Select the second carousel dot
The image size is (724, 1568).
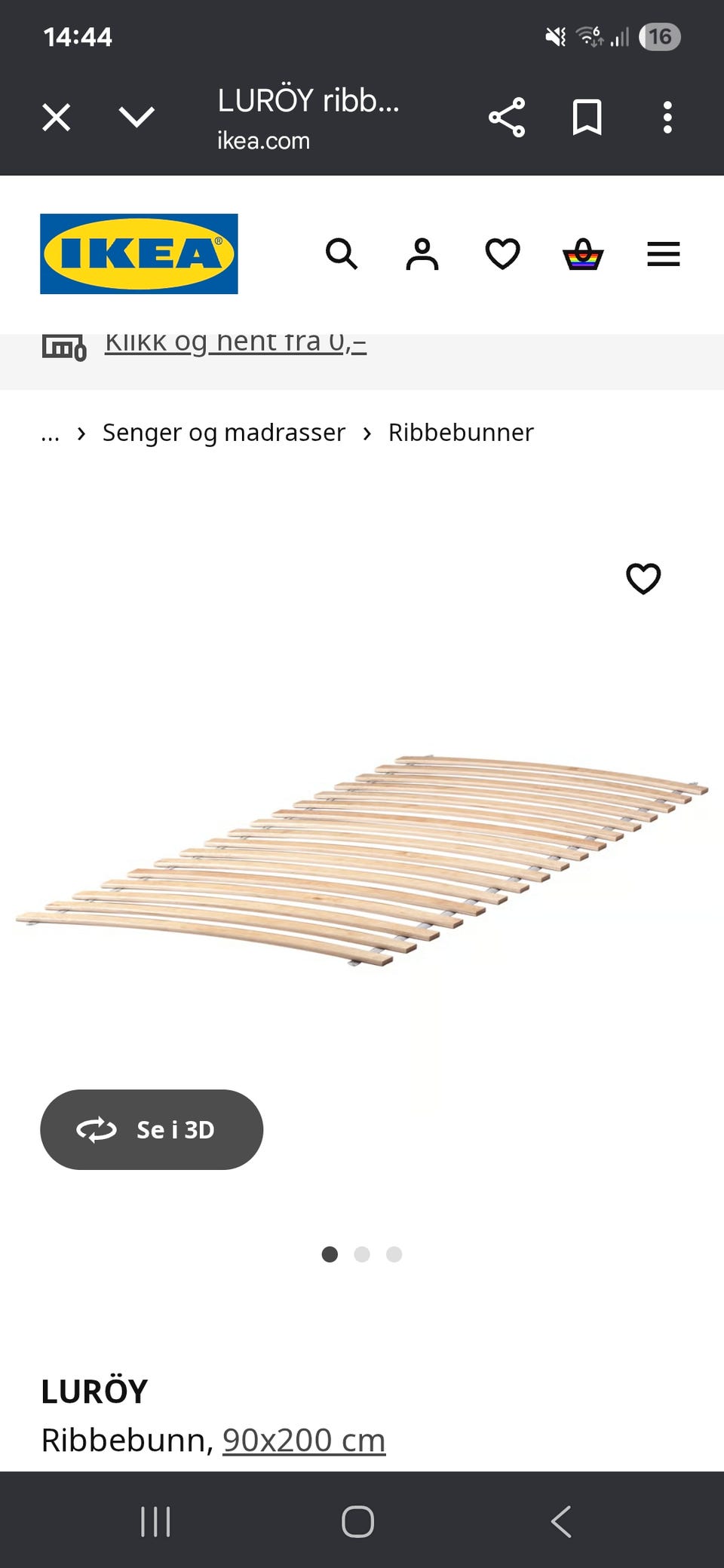click(x=362, y=1254)
